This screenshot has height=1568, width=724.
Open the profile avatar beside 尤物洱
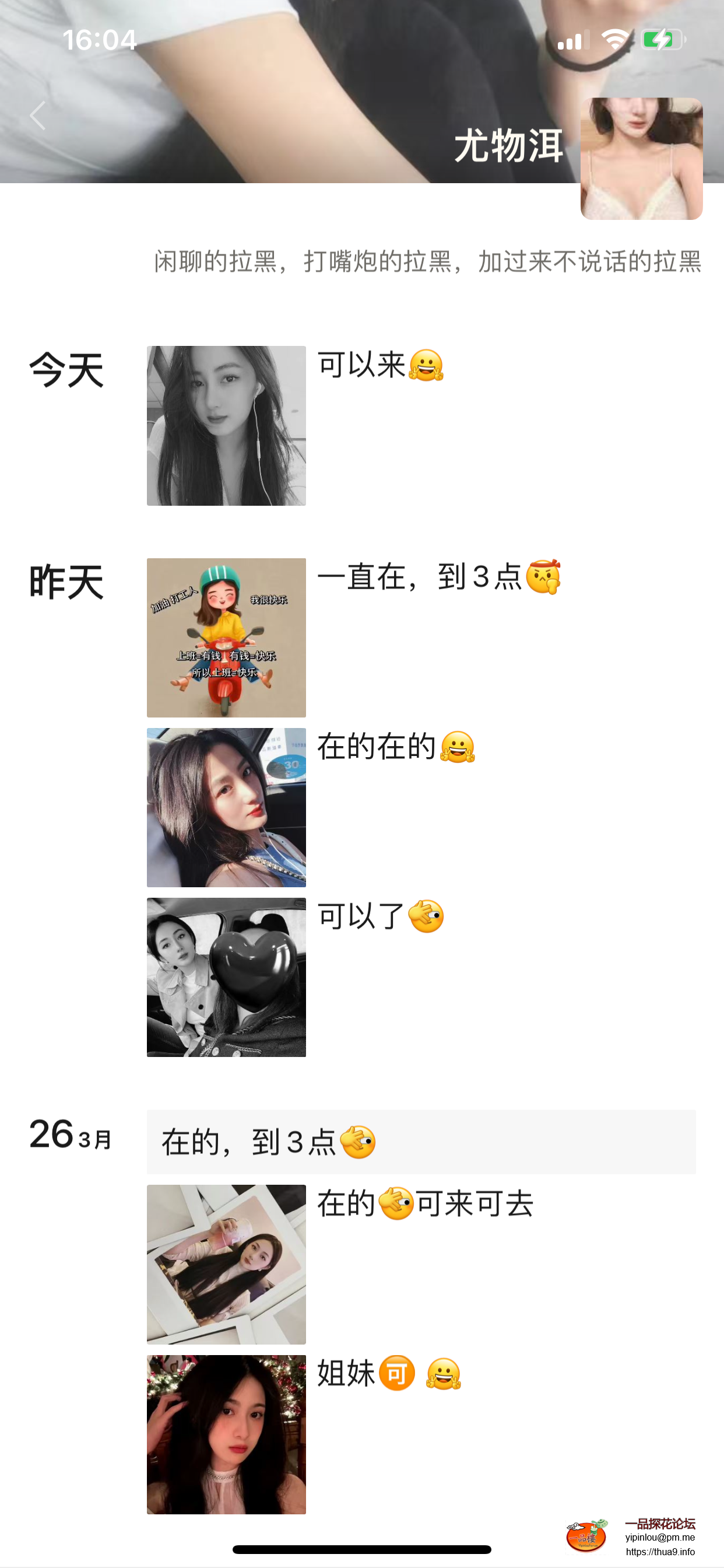coord(641,158)
